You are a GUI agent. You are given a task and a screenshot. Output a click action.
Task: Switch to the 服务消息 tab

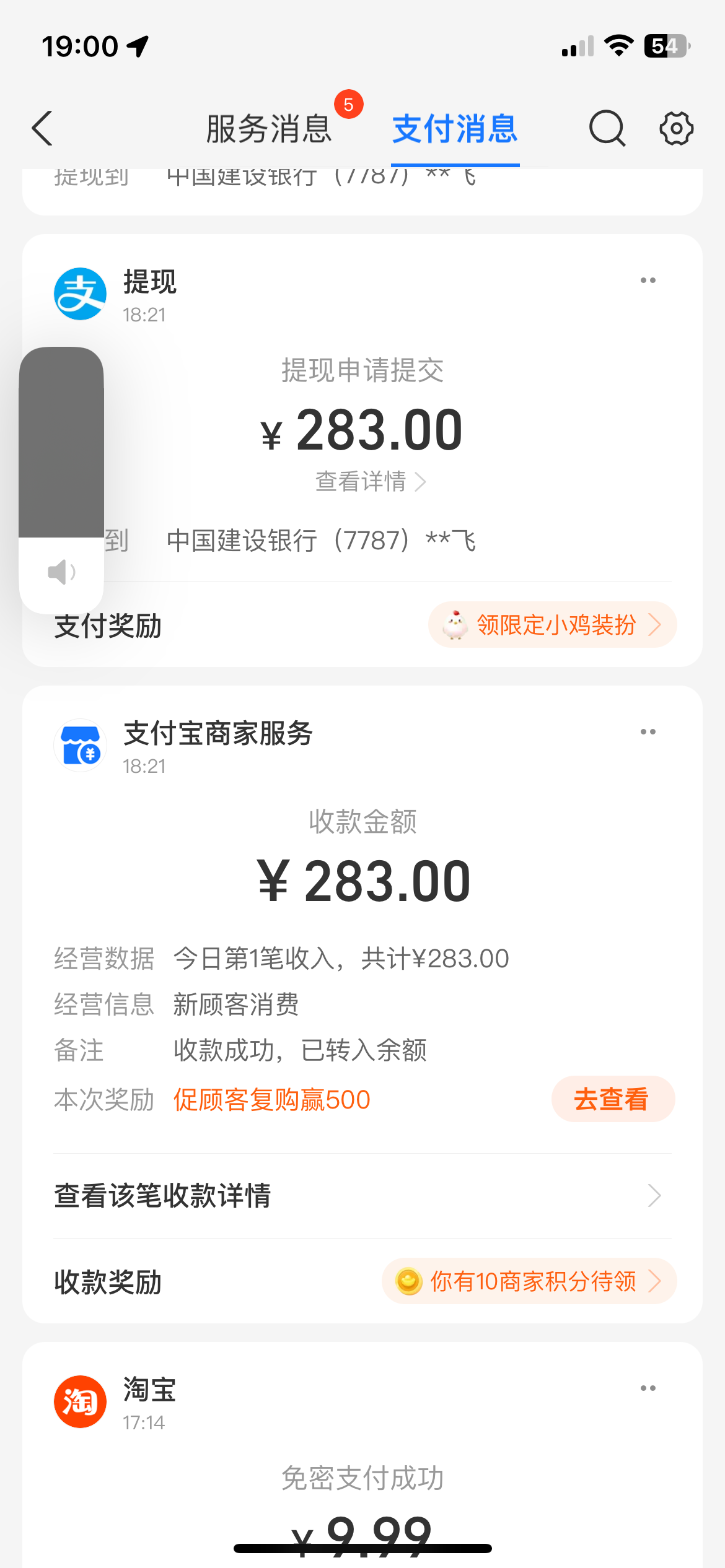pyautogui.click(x=269, y=129)
